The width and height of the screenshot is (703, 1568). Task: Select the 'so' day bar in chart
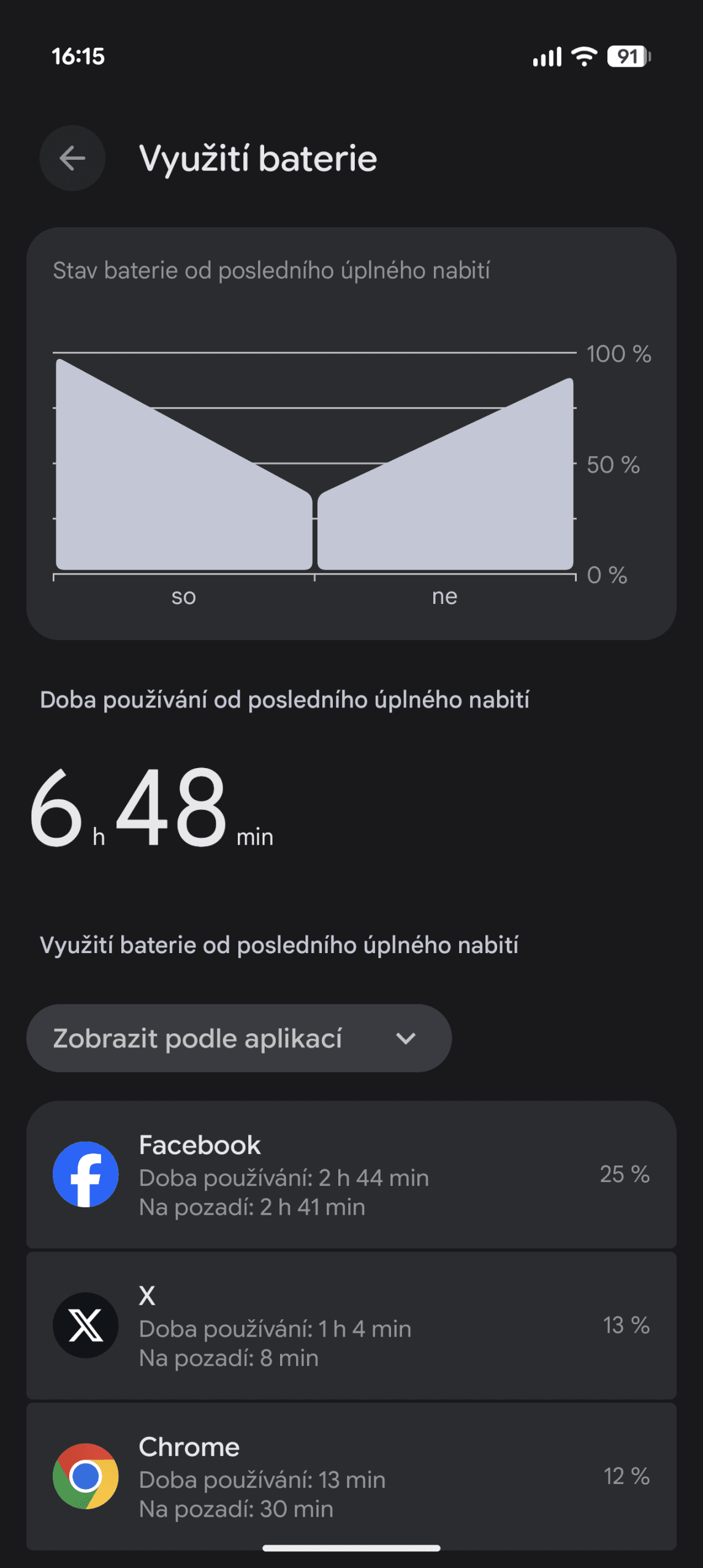[x=183, y=490]
